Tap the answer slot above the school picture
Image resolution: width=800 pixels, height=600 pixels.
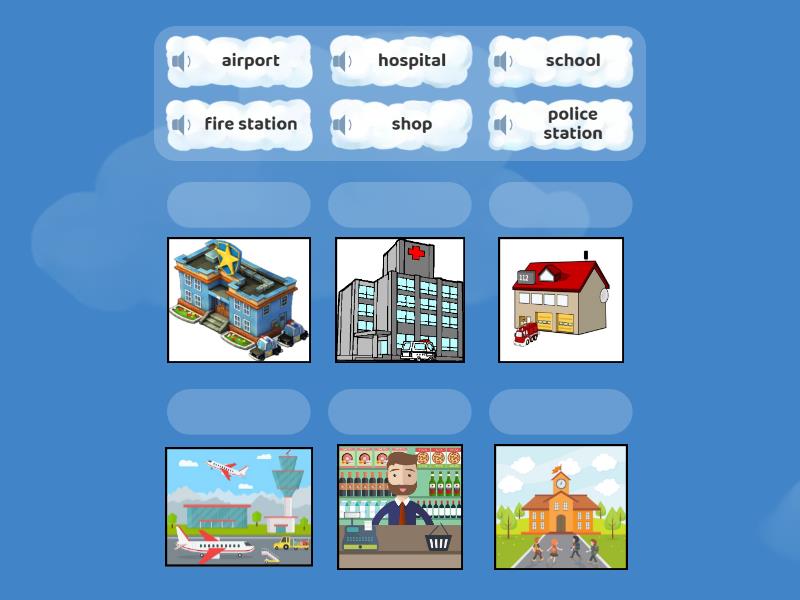tap(560, 412)
